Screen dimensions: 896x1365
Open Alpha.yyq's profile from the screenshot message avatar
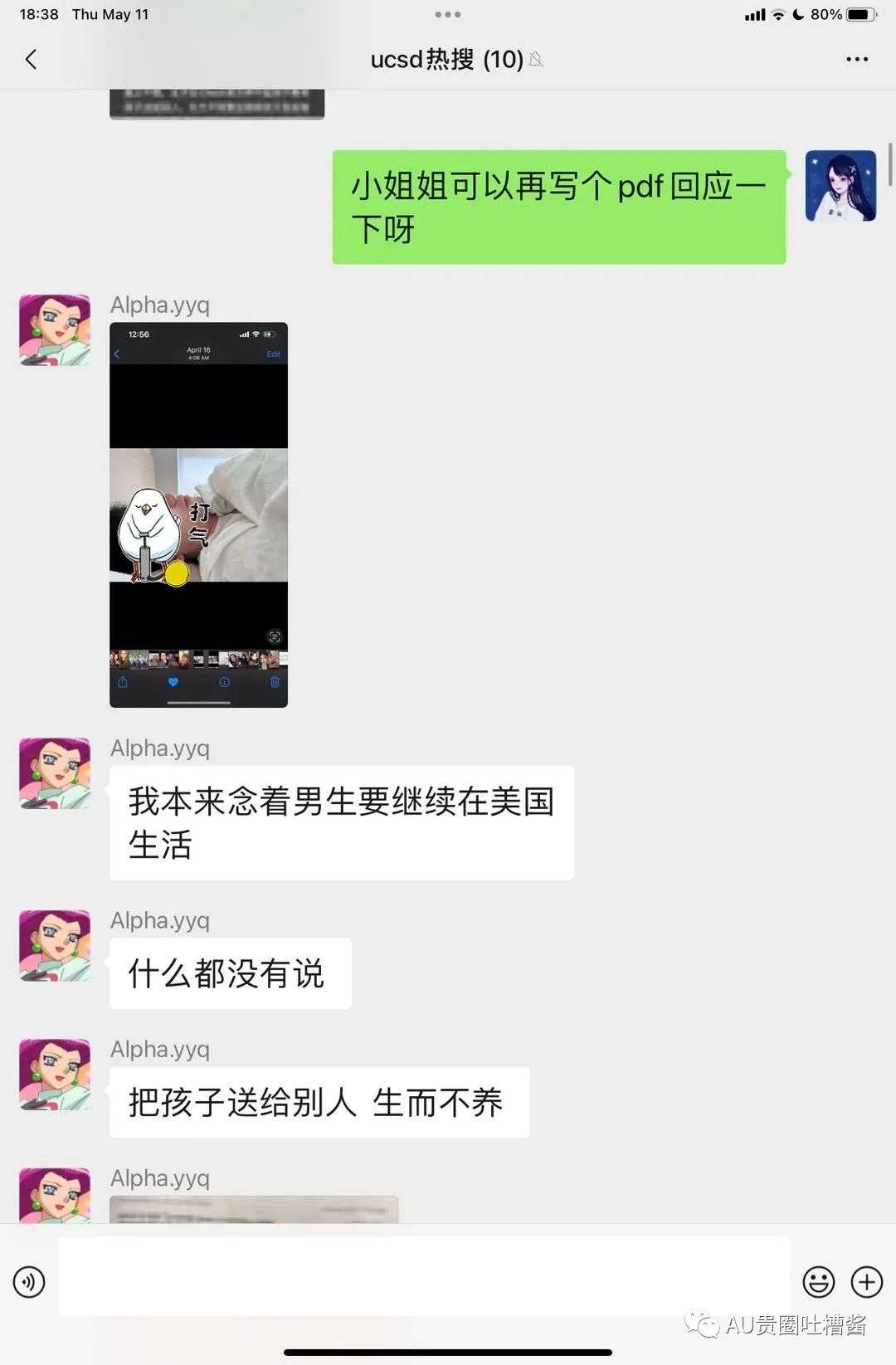pyautogui.click(x=55, y=330)
